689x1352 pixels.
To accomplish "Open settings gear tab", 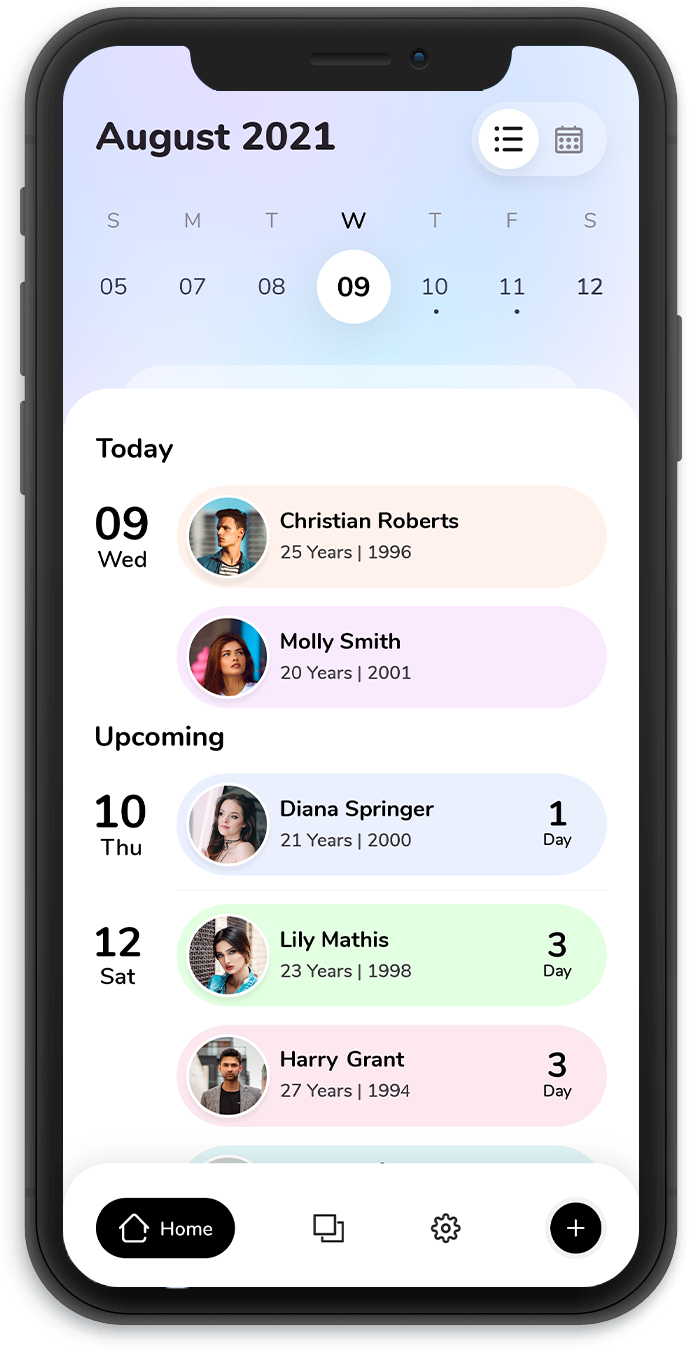I will click(x=445, y=1228).
